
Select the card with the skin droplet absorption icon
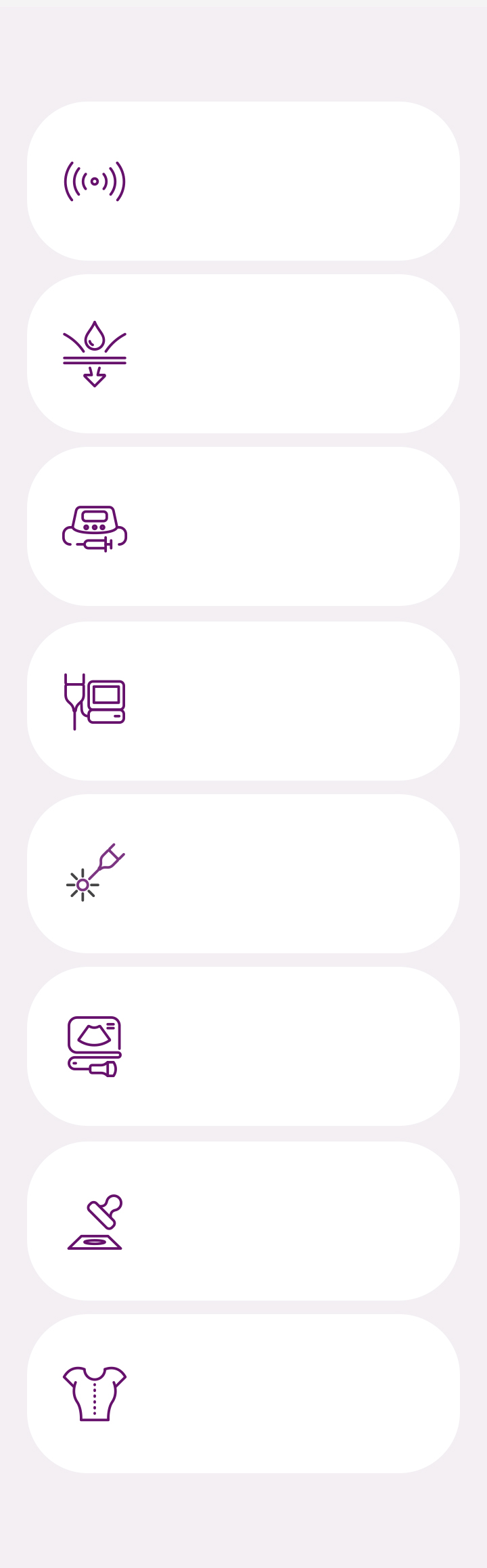pyautogui.click(x=243, y=354)
